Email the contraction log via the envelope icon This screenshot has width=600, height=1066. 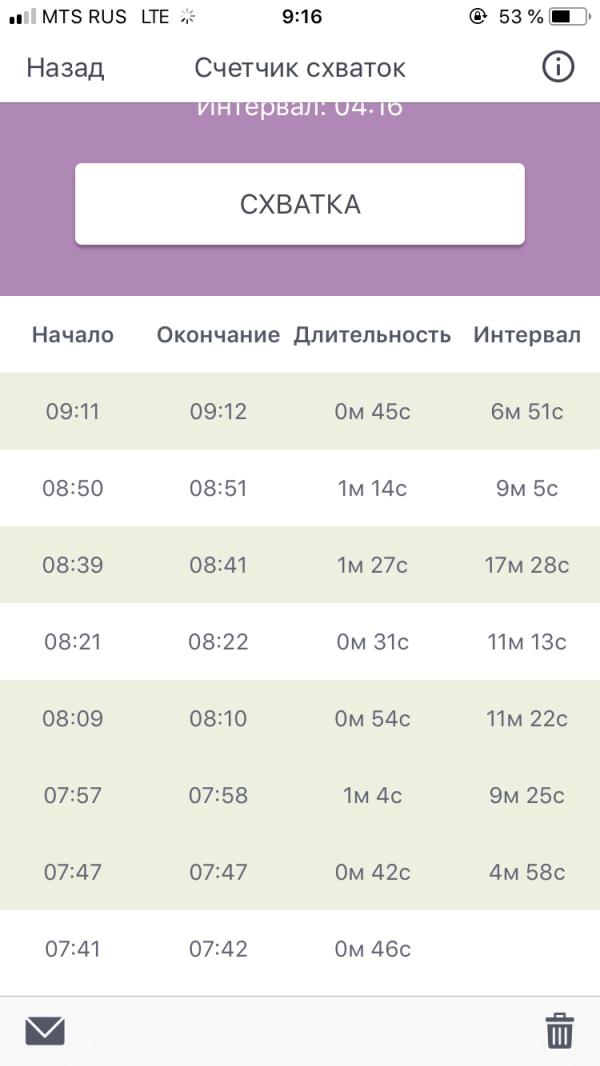coord(45,1031)
